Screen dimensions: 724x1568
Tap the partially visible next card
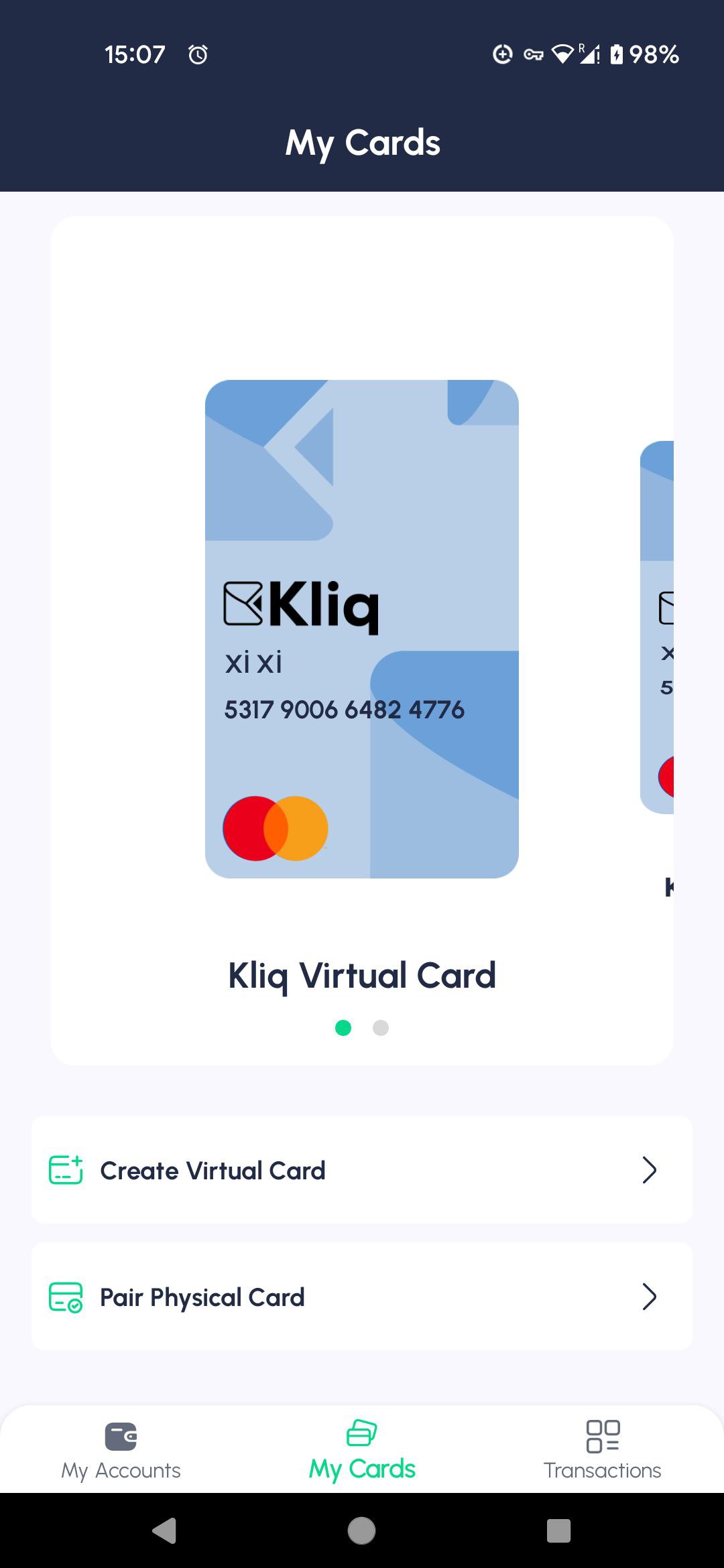658,627
